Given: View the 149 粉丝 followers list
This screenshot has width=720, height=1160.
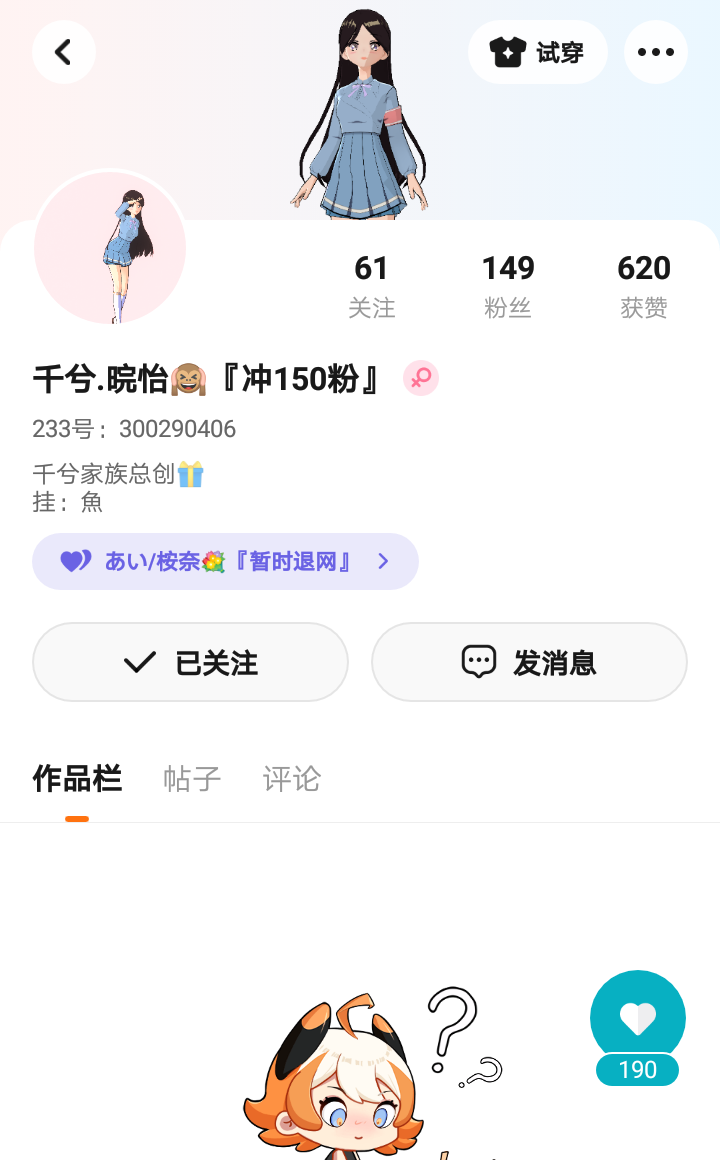Looking at the screenshot, I should (508, 285).
